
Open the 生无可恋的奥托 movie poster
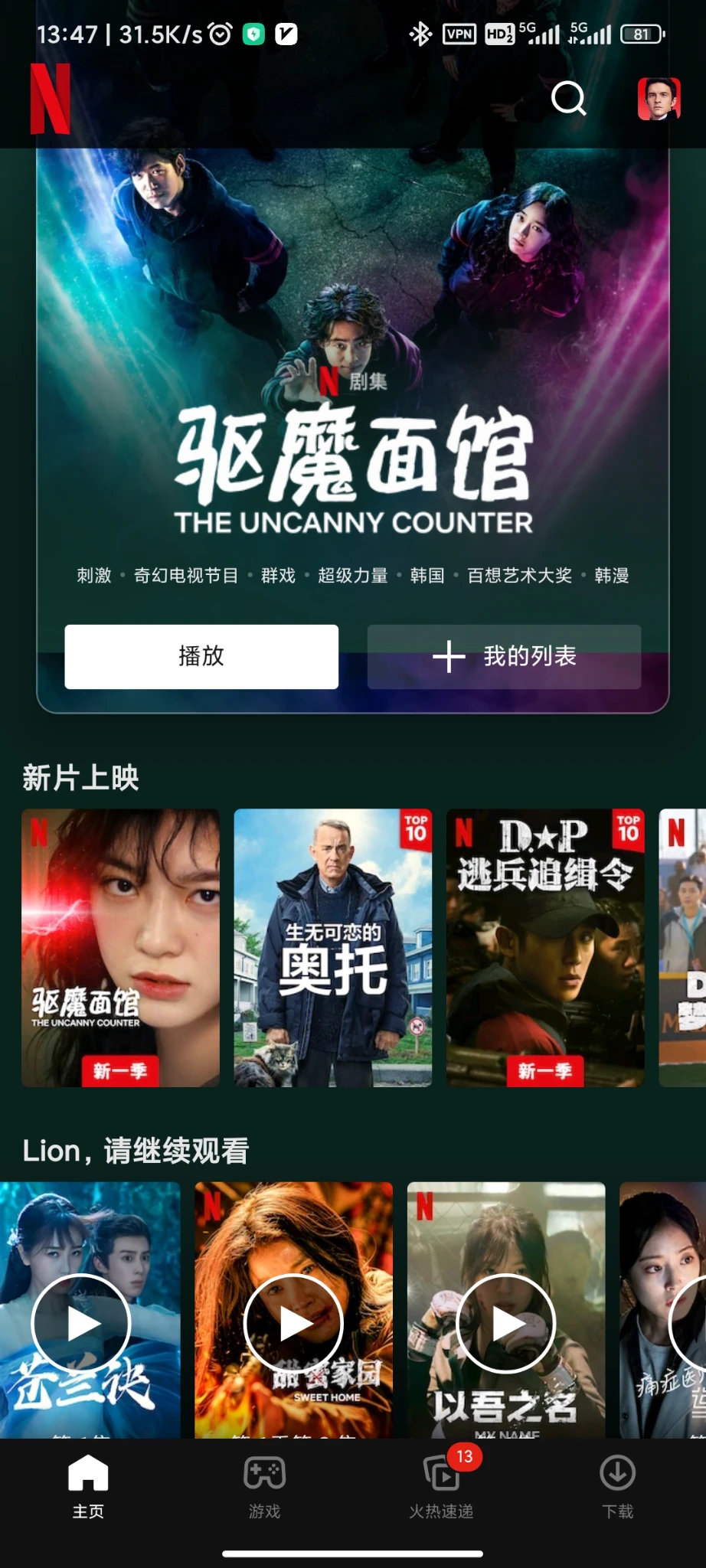point(332,947)
